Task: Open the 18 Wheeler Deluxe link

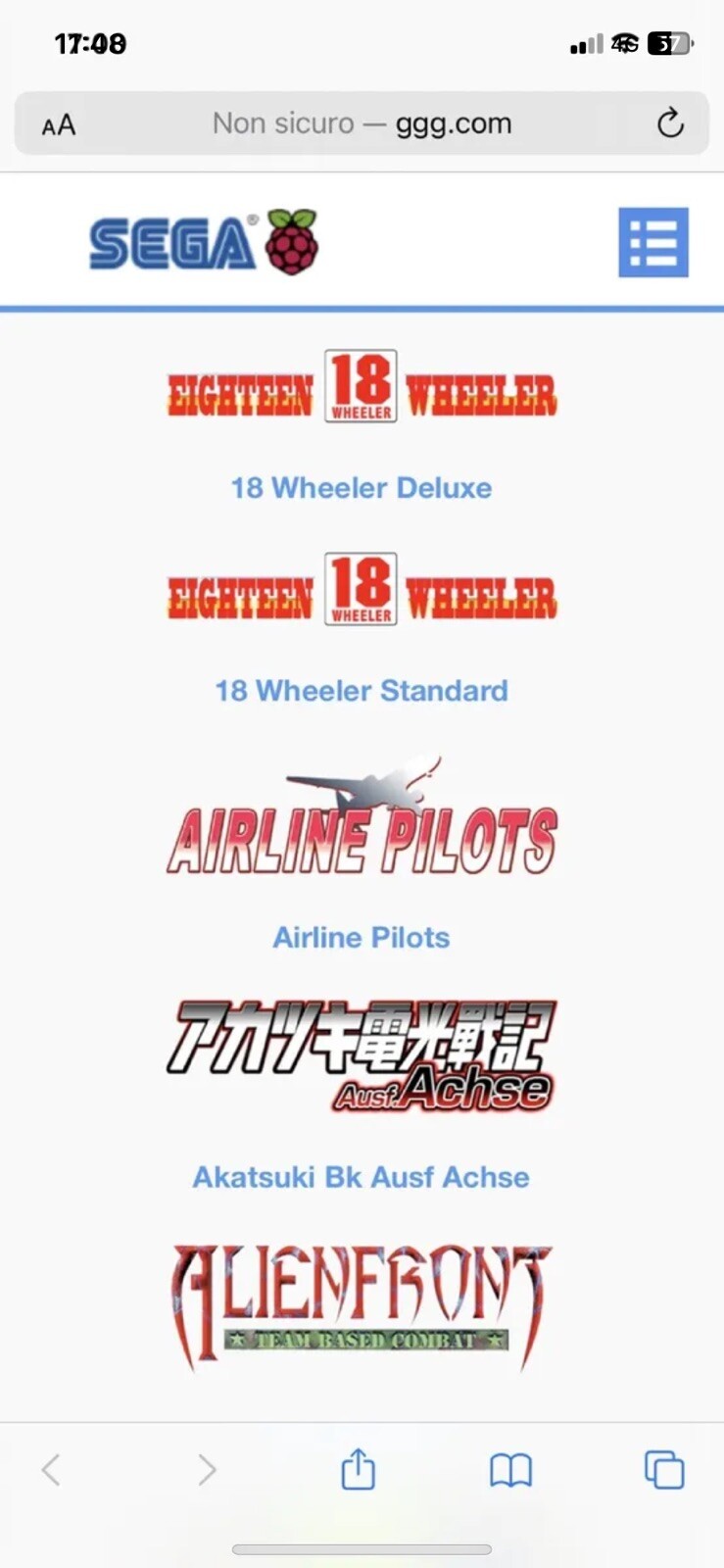Action: (362, 488)
